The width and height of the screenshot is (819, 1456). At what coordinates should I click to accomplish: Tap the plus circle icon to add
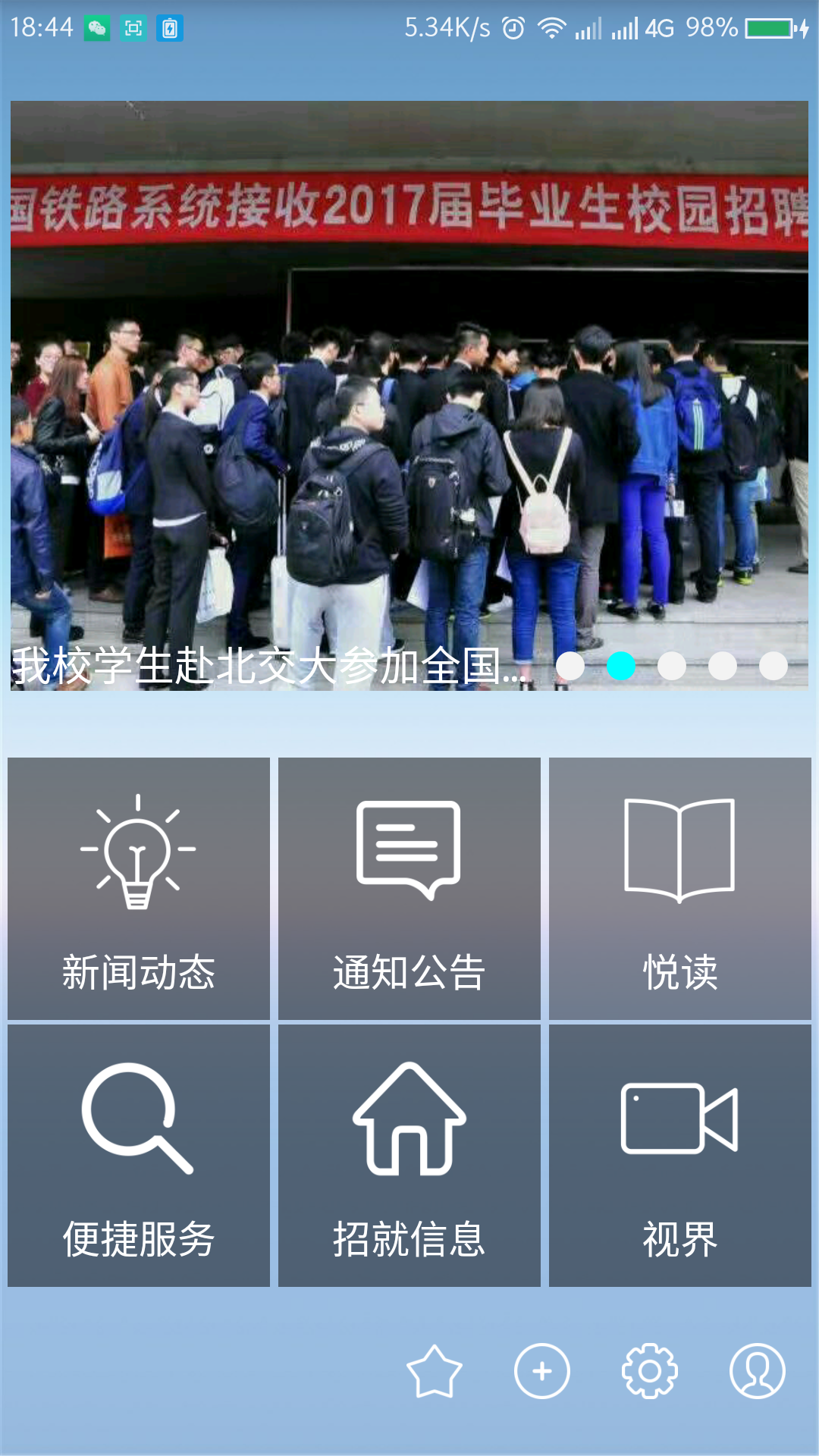click(x=542, y=1371)
